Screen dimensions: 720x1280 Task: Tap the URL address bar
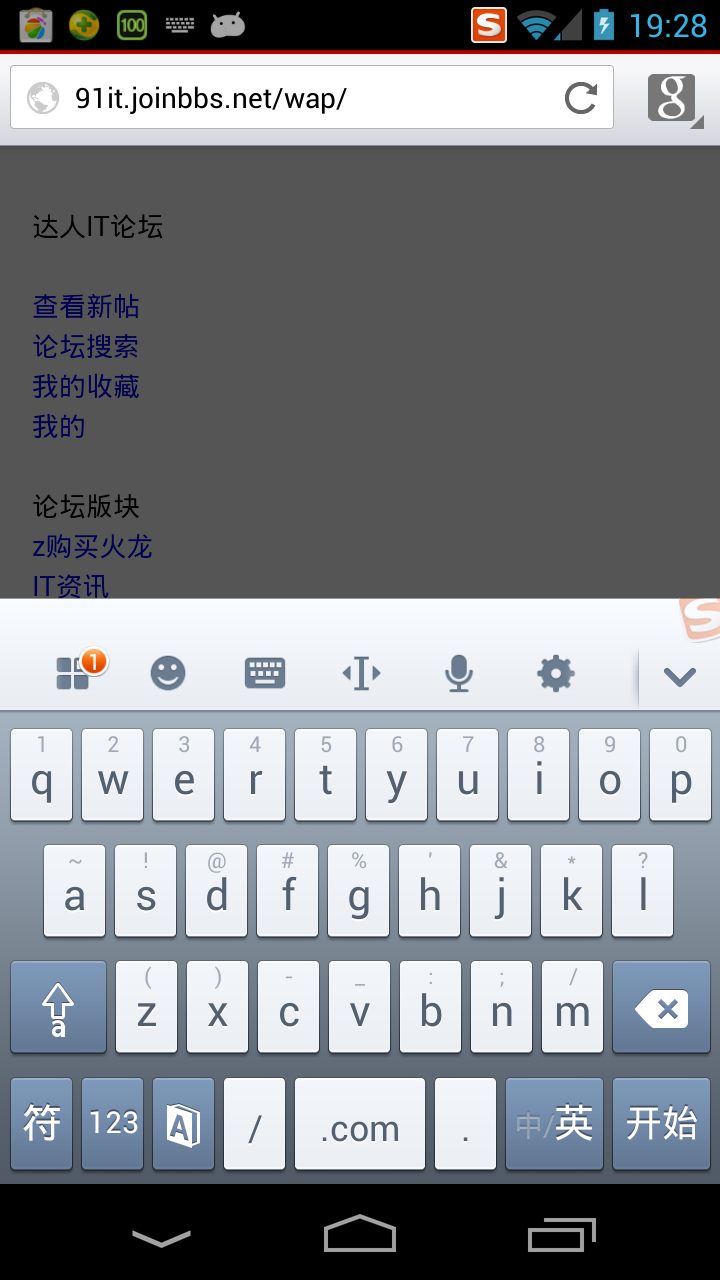tap(300, 98)
